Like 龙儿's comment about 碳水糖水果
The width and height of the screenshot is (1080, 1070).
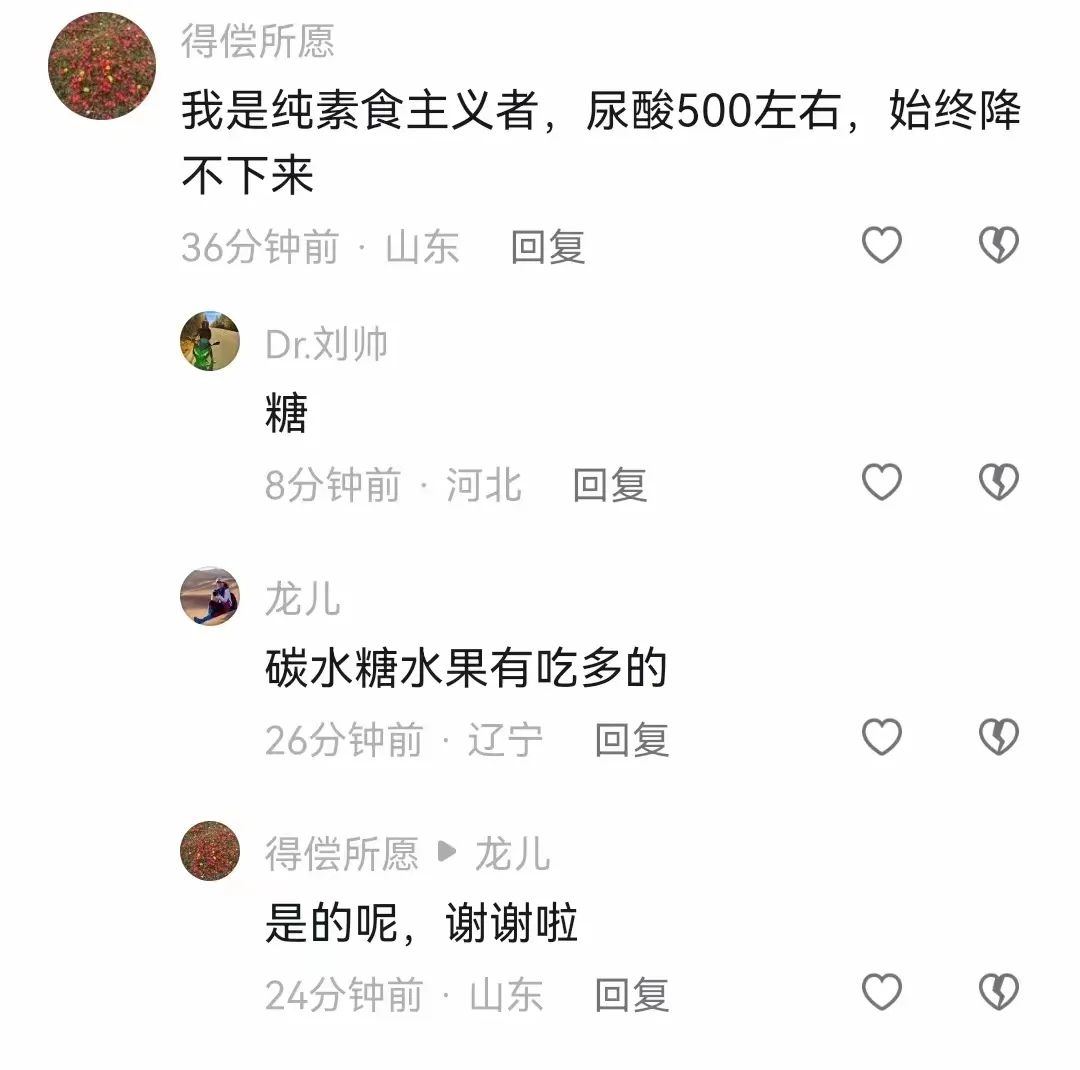click(x=882, y=738)
